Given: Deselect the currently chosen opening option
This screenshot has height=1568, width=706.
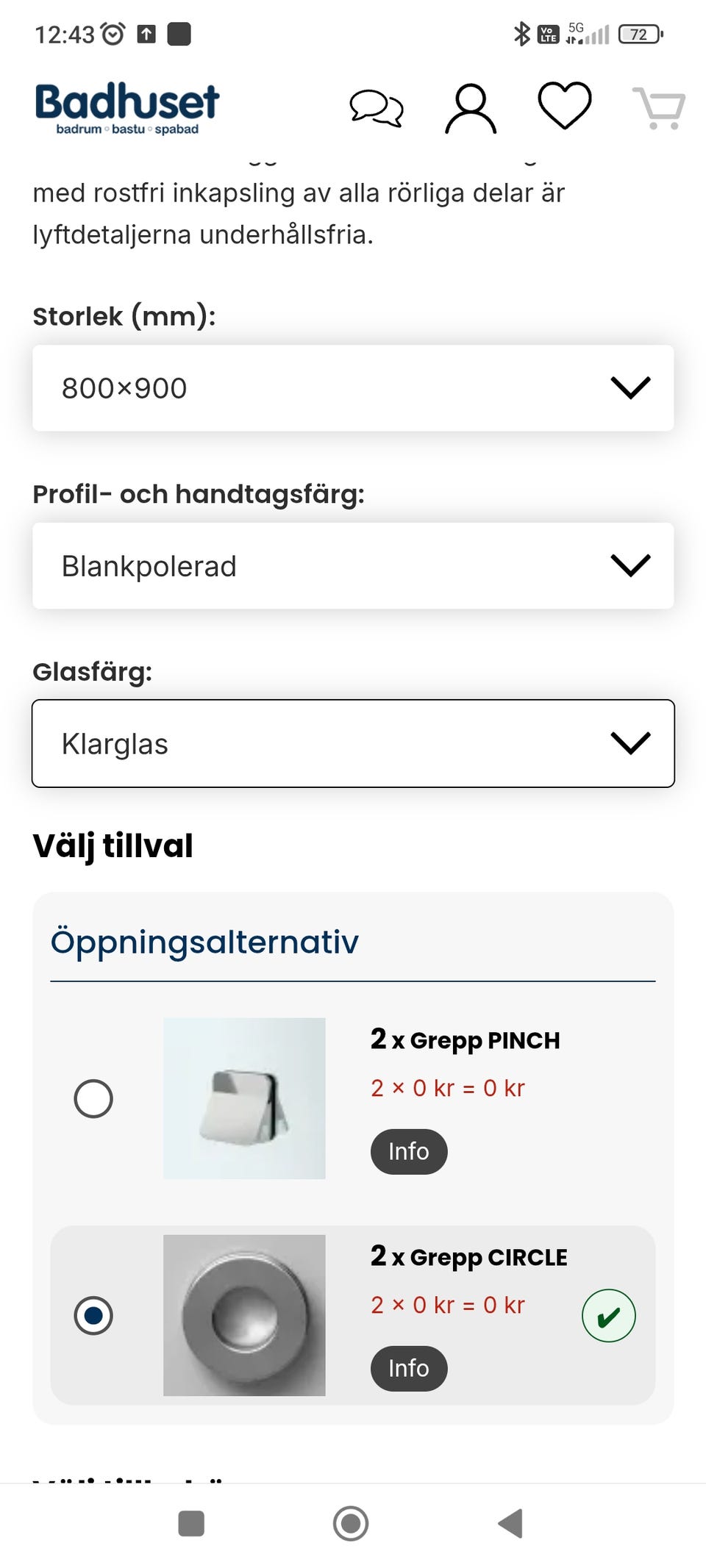Looking at the screenshot, I should click(94, 1316).
